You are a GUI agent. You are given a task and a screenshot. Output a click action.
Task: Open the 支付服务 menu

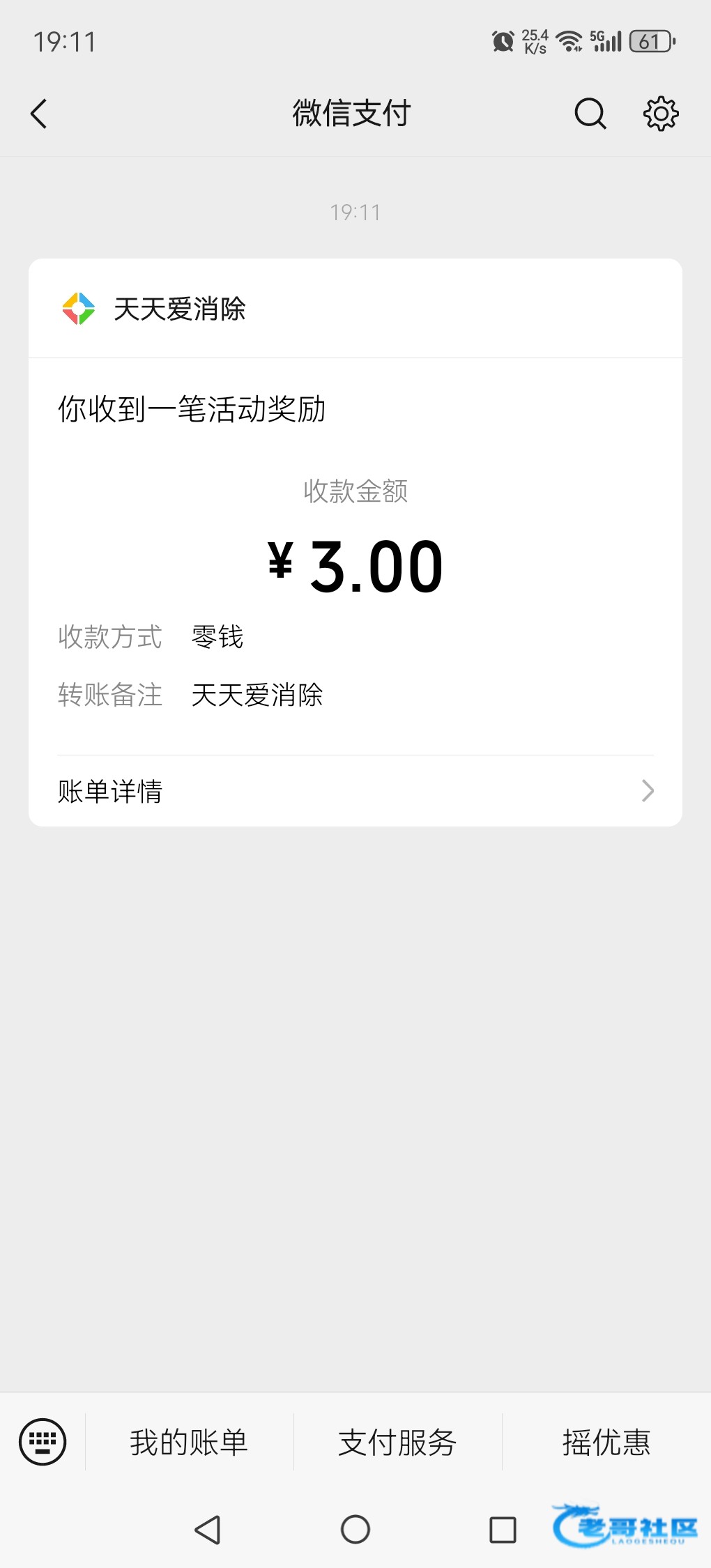point(397,1442)
